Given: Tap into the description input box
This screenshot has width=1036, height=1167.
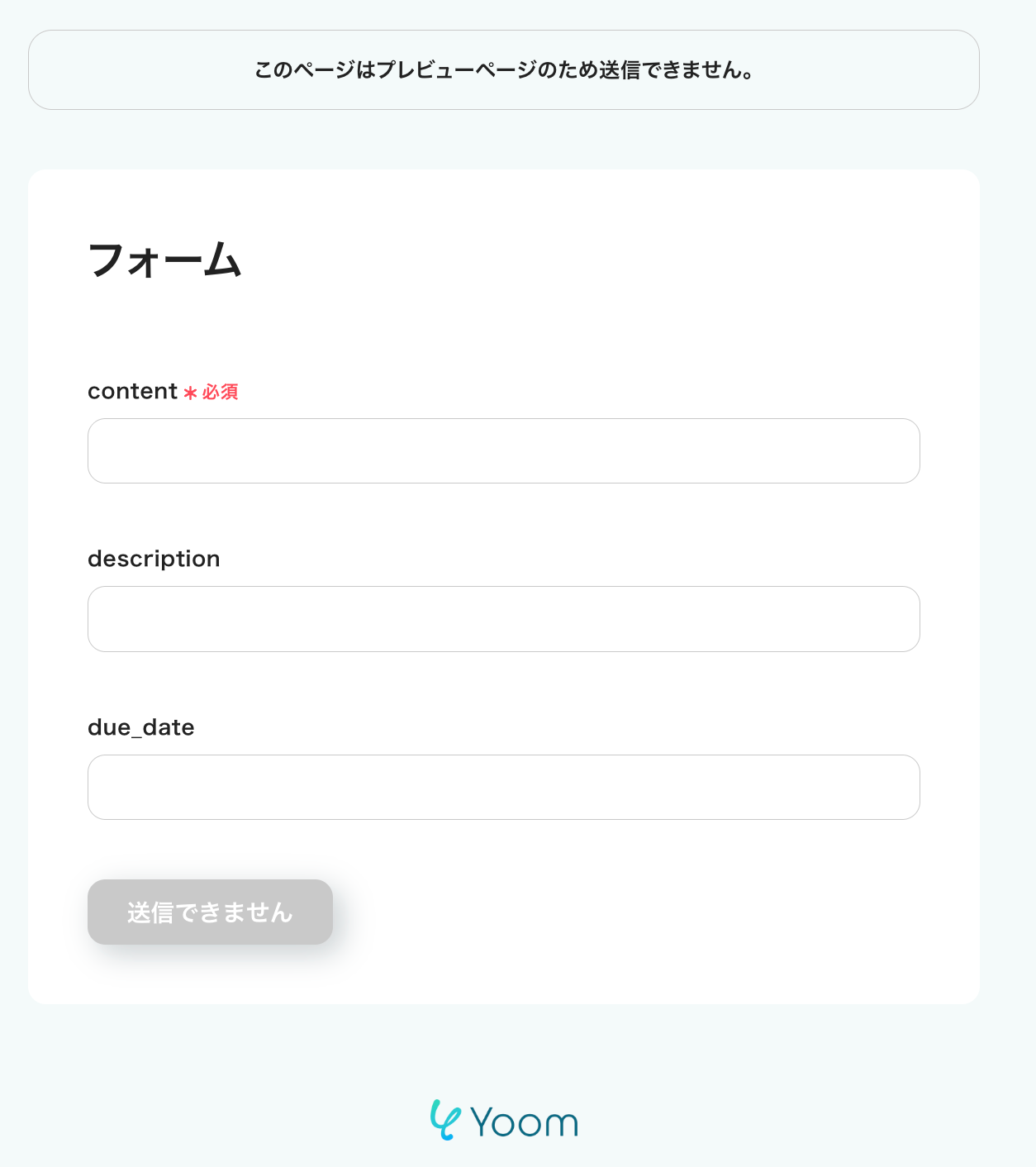Looking at the screenshot, I should [x=503, y=619].
